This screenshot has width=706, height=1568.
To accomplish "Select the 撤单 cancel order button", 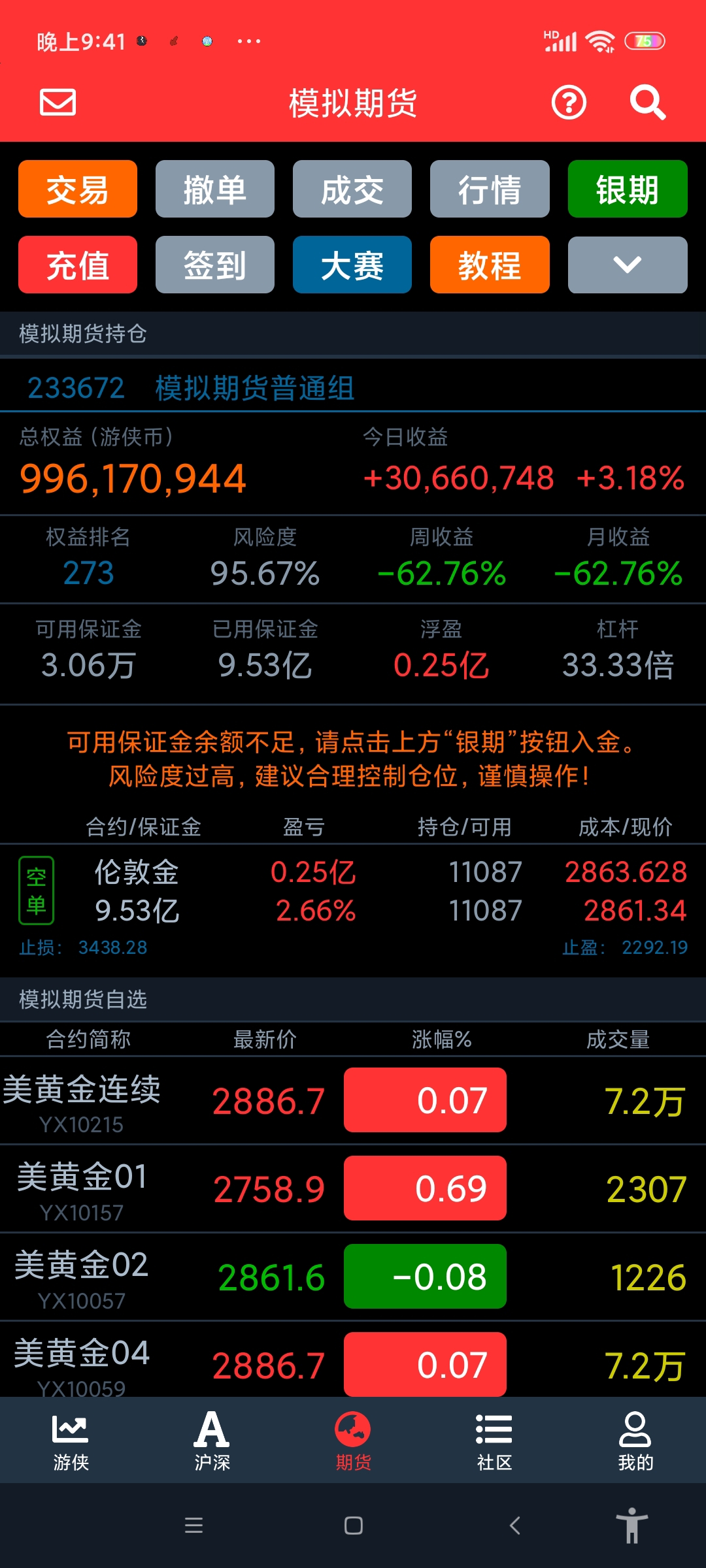I will pyautogui.click(x=215, y=189).
